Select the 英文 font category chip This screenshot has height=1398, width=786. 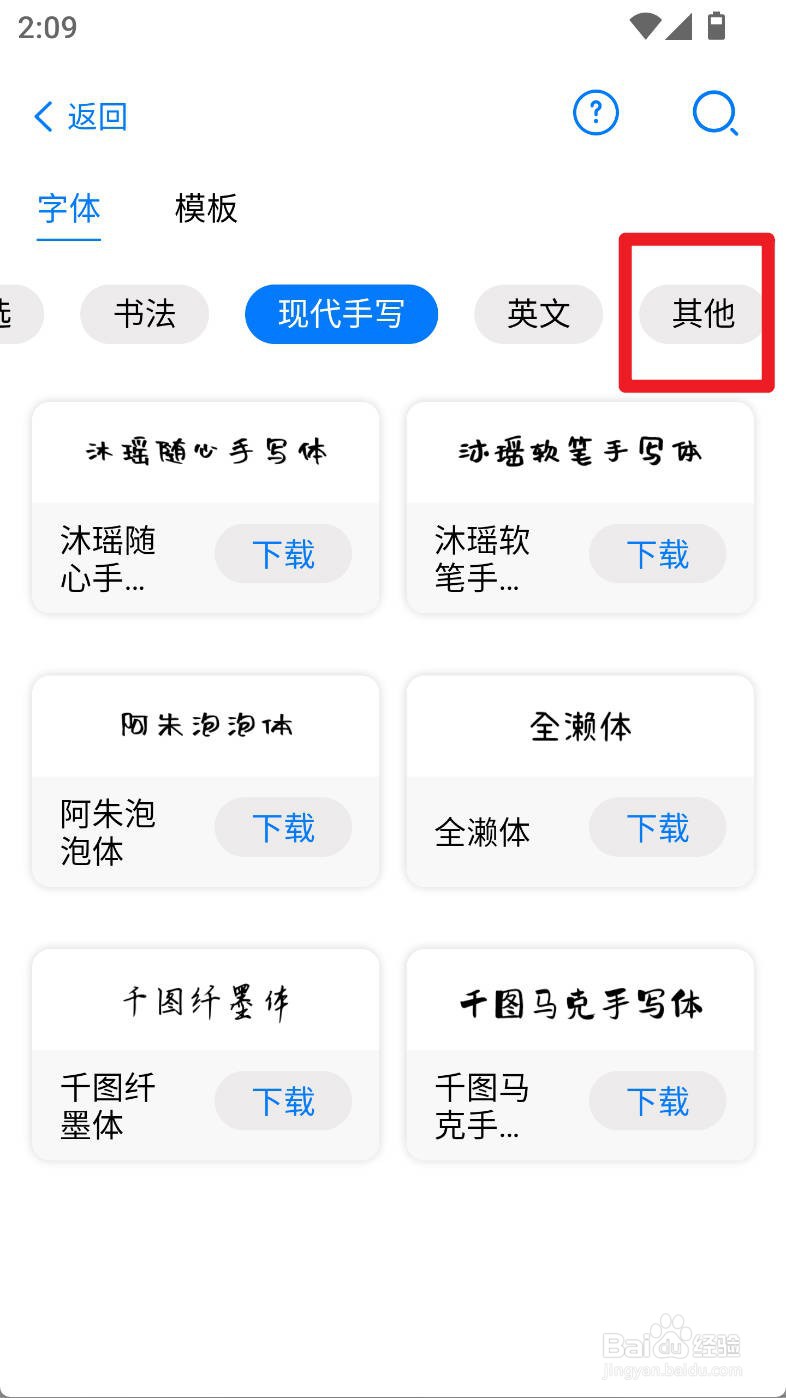tap(538, 313)
